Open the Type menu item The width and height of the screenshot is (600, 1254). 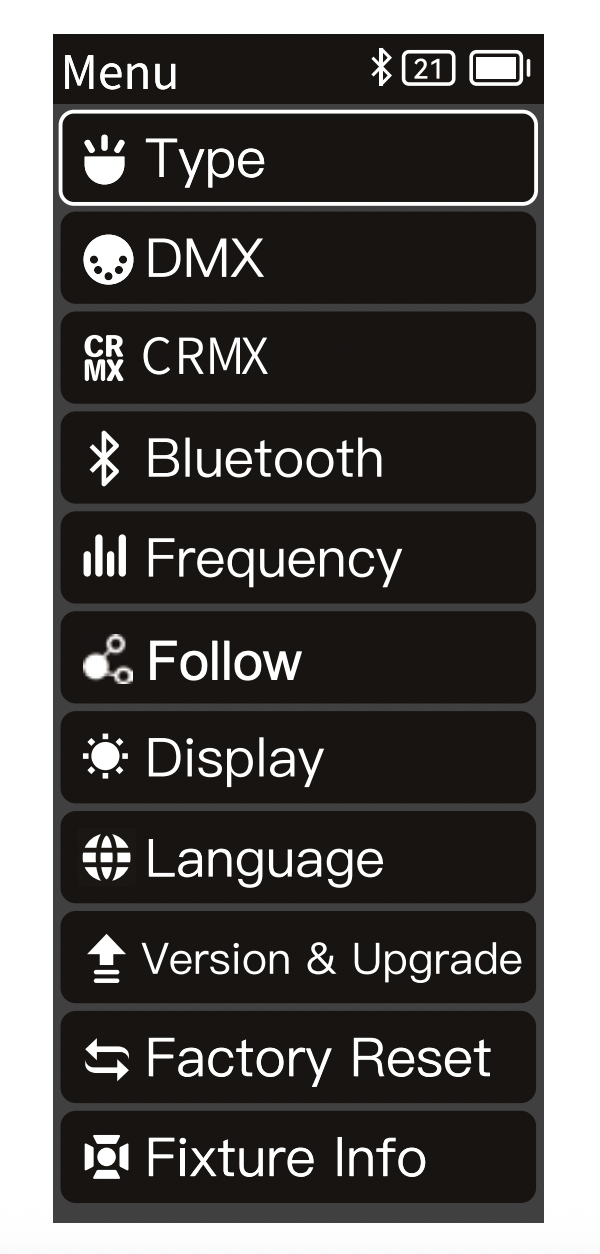[298, 158]
